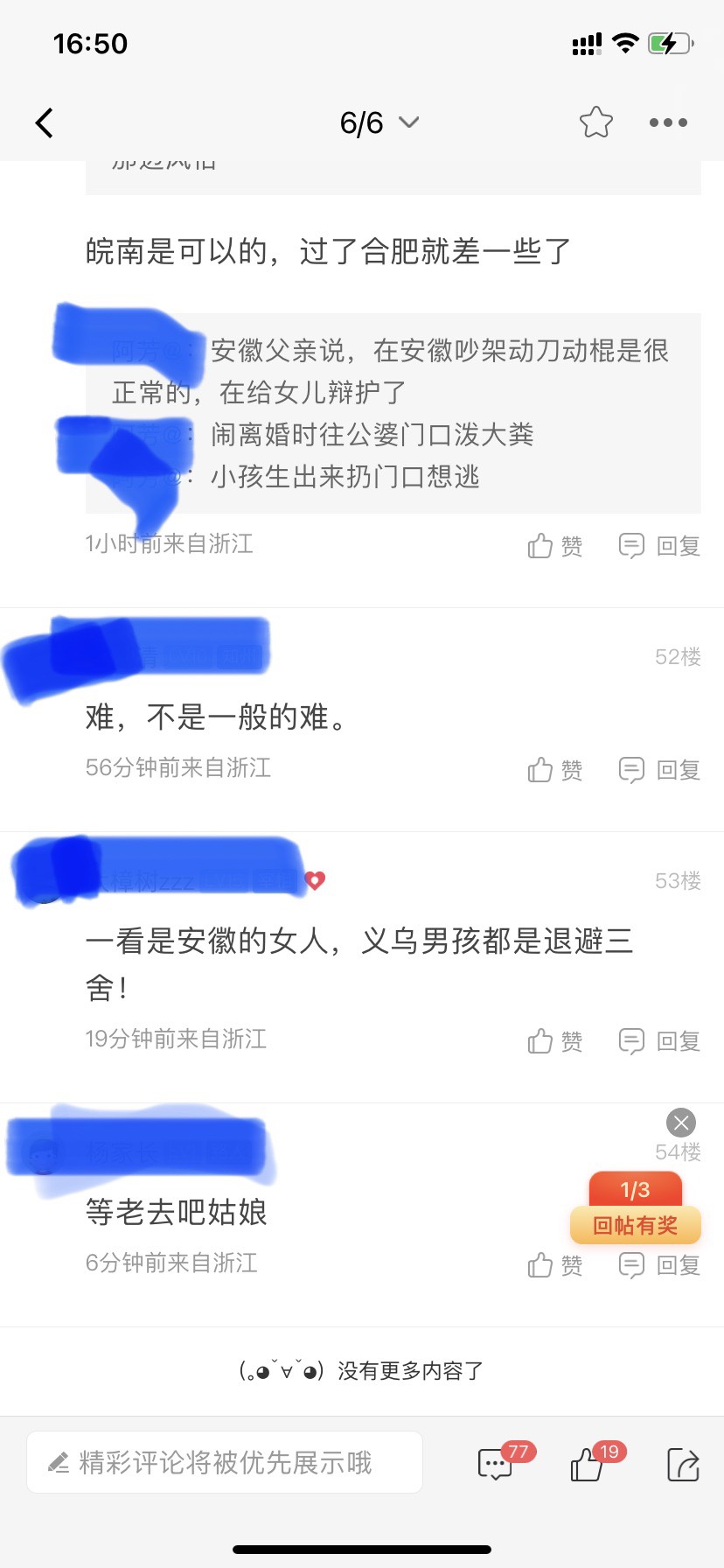Reply to the comment posted 1小时前
The width and height of the screenshot is (724, 1568).
tap(659, 546)
